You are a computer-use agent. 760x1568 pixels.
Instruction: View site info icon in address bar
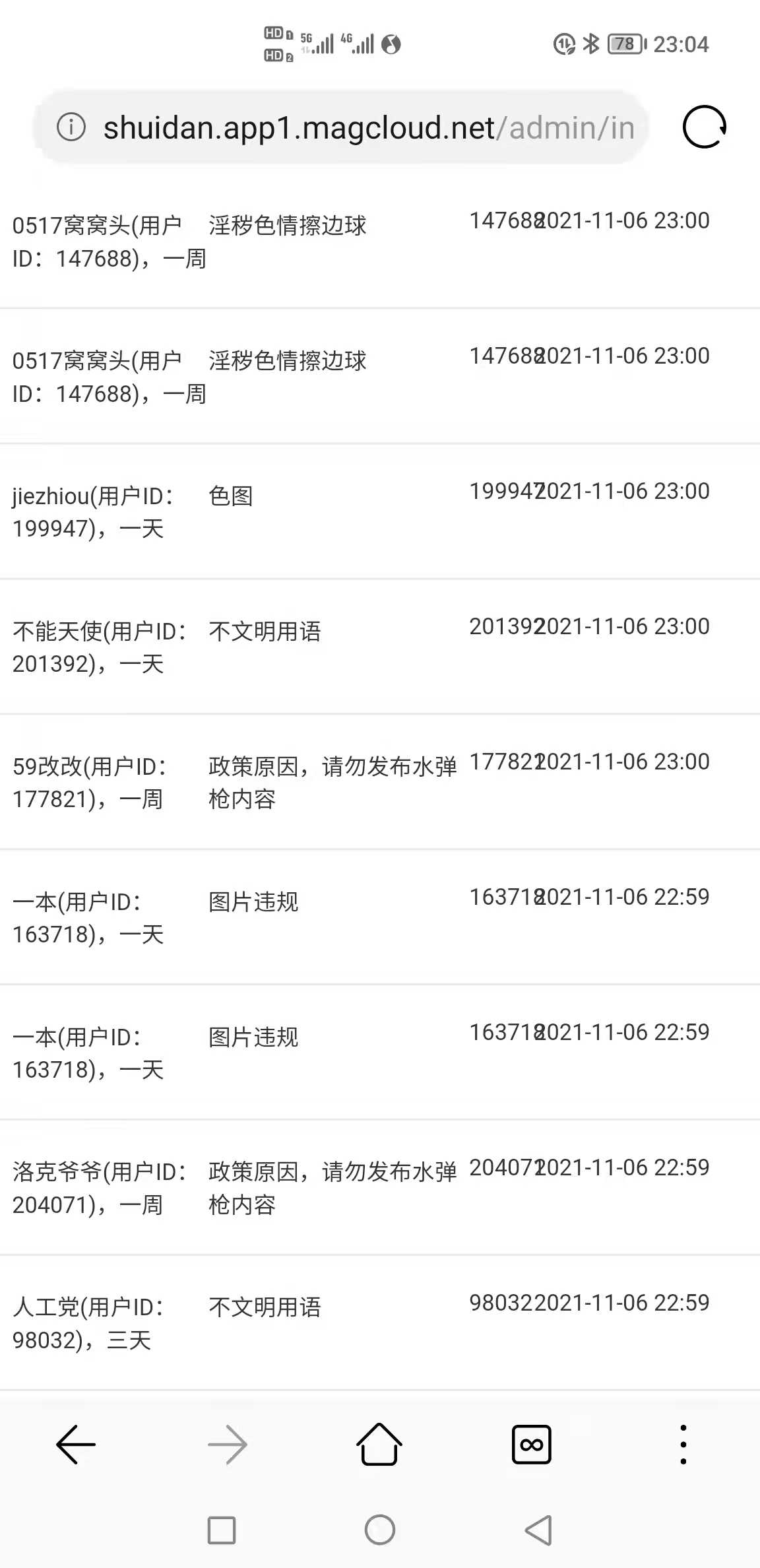tap(71, 127)
